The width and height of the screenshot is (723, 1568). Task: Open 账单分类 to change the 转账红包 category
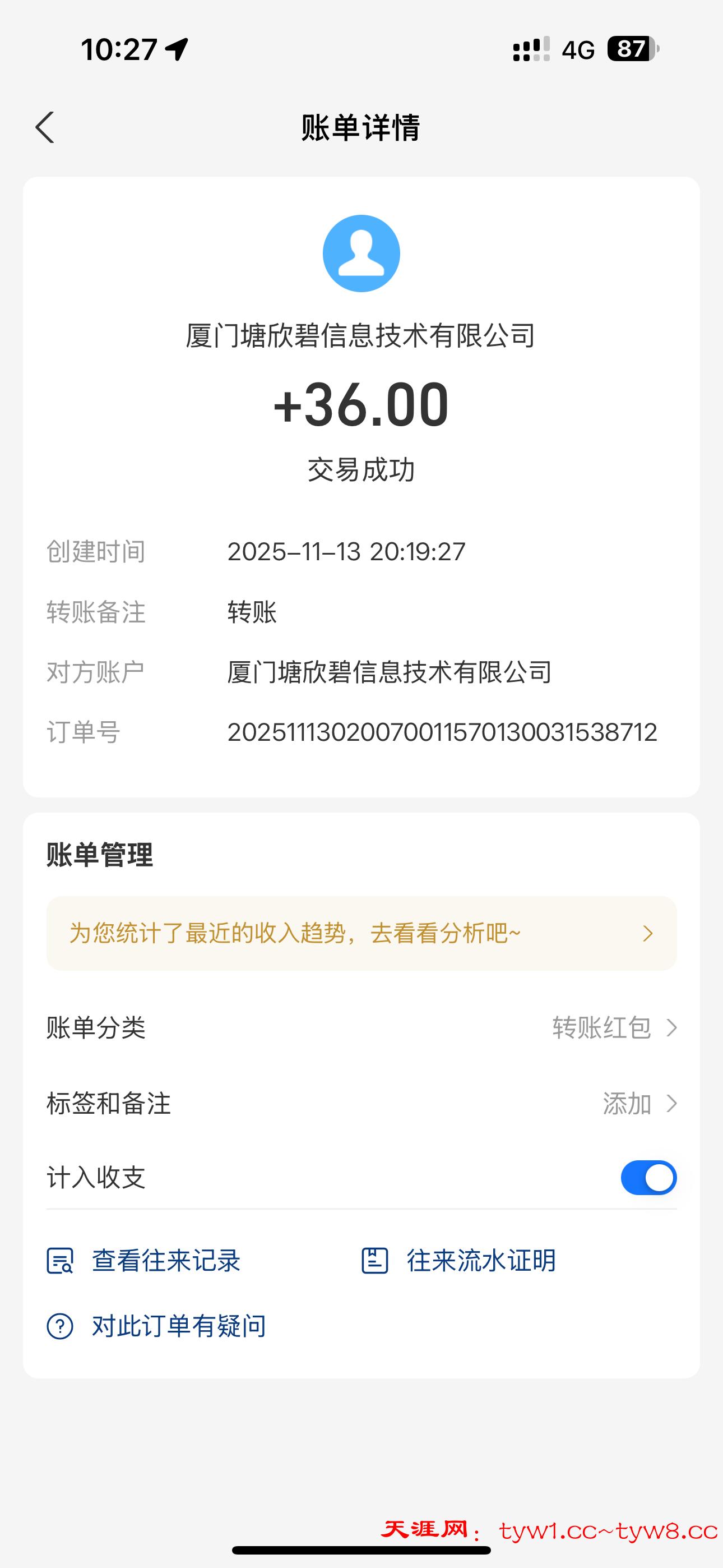point(614,1028)
